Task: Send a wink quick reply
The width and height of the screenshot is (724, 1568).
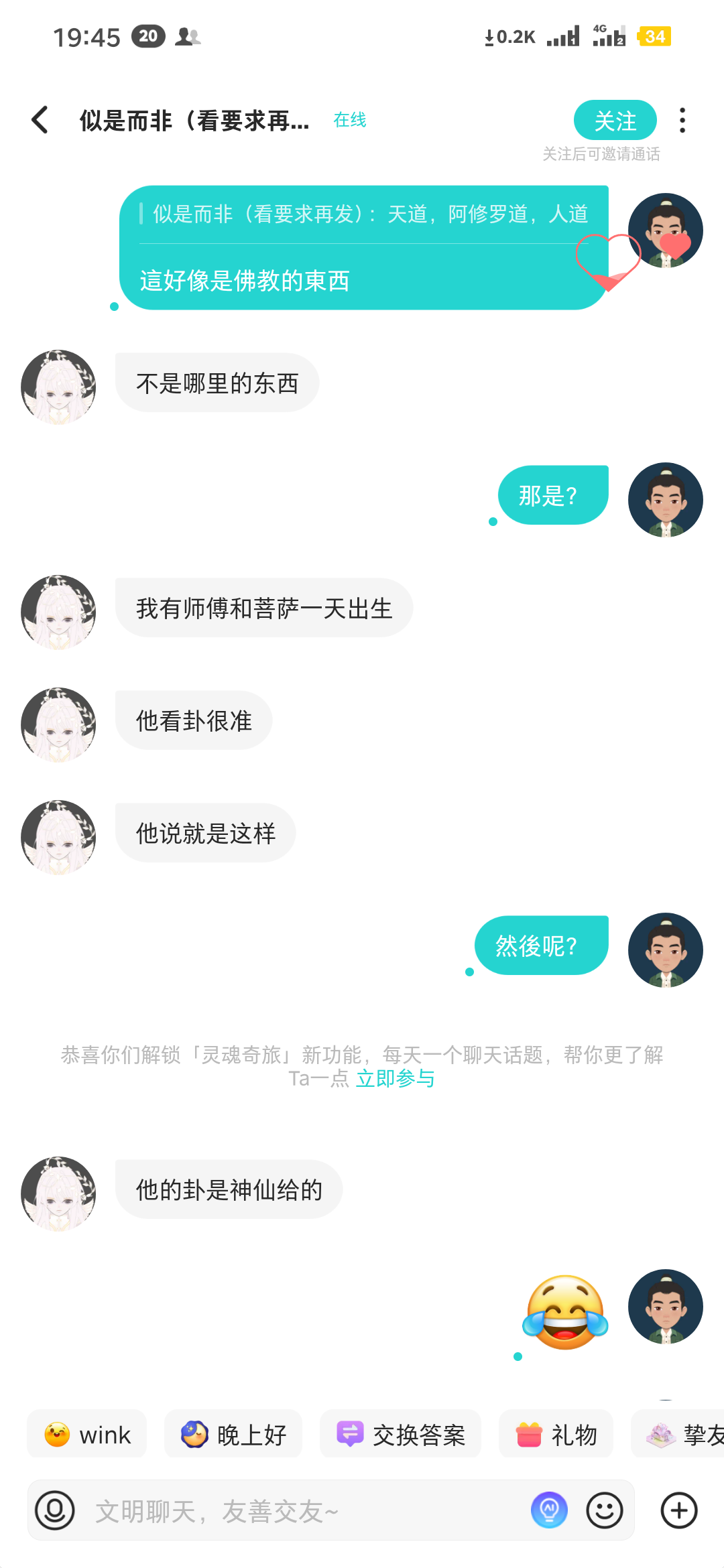Action: (87, 1435)
